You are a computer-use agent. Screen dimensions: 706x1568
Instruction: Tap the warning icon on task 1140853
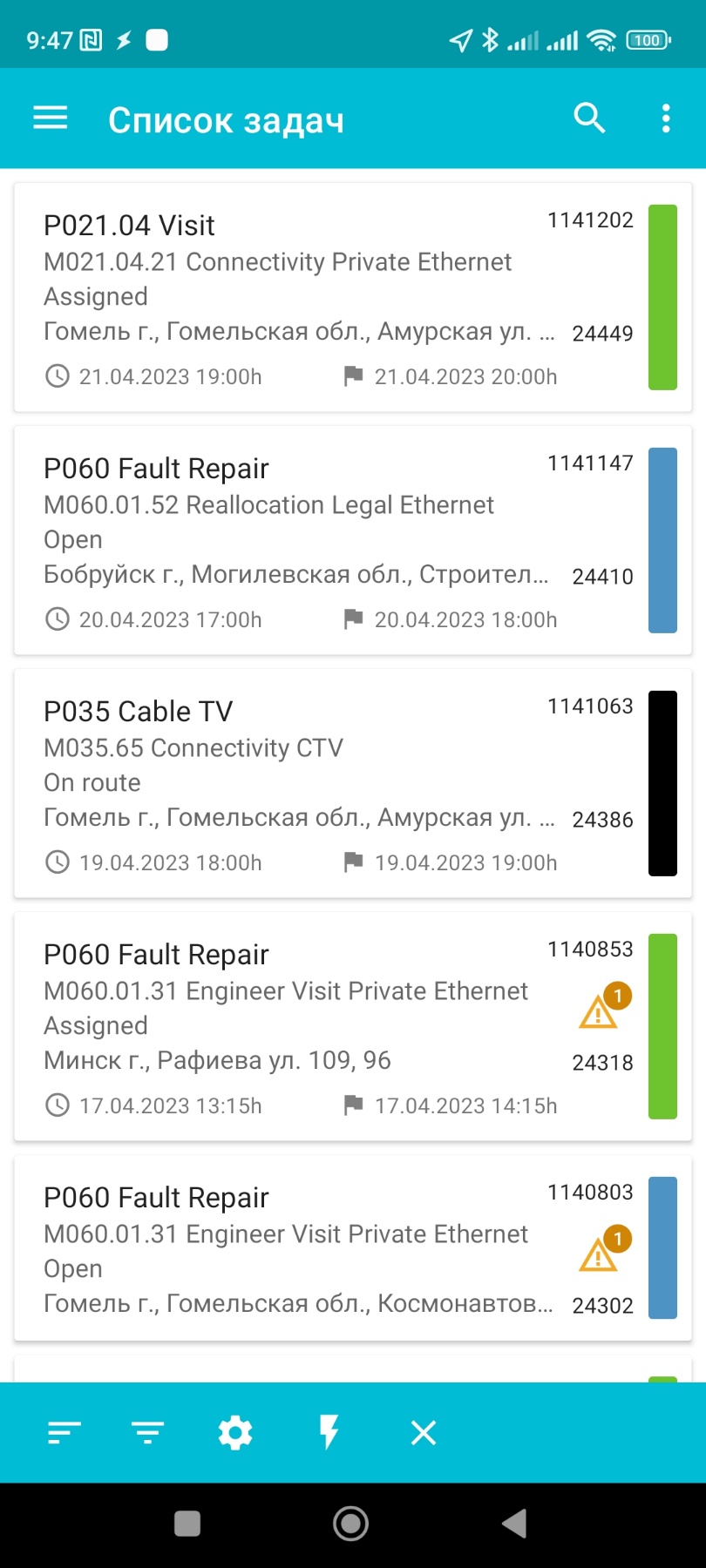tap(605, 1006)
